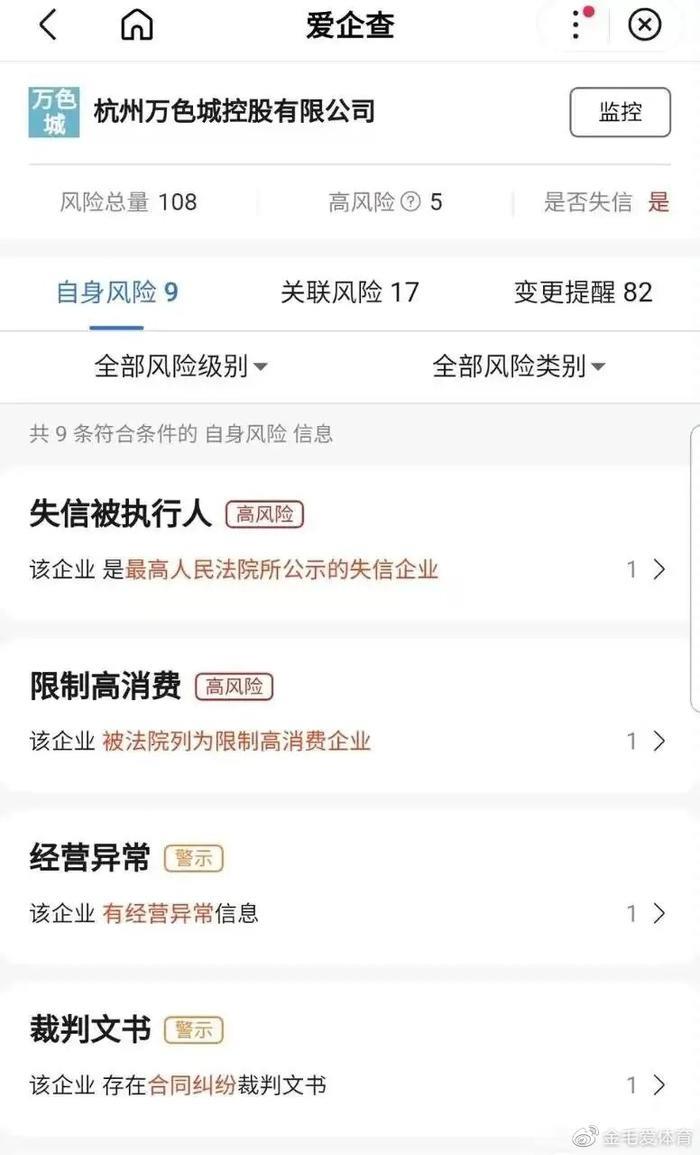This screenshot has height=1155, width=700.
Task: View the 限制高消费 risk details
Action: point(348,713)
